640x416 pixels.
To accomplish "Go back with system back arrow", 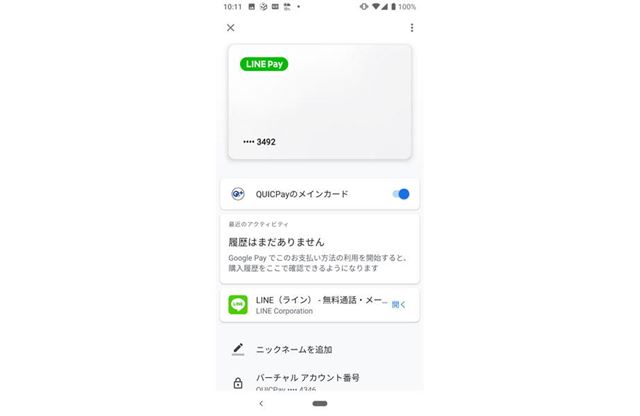I will [x=261, y=403].
